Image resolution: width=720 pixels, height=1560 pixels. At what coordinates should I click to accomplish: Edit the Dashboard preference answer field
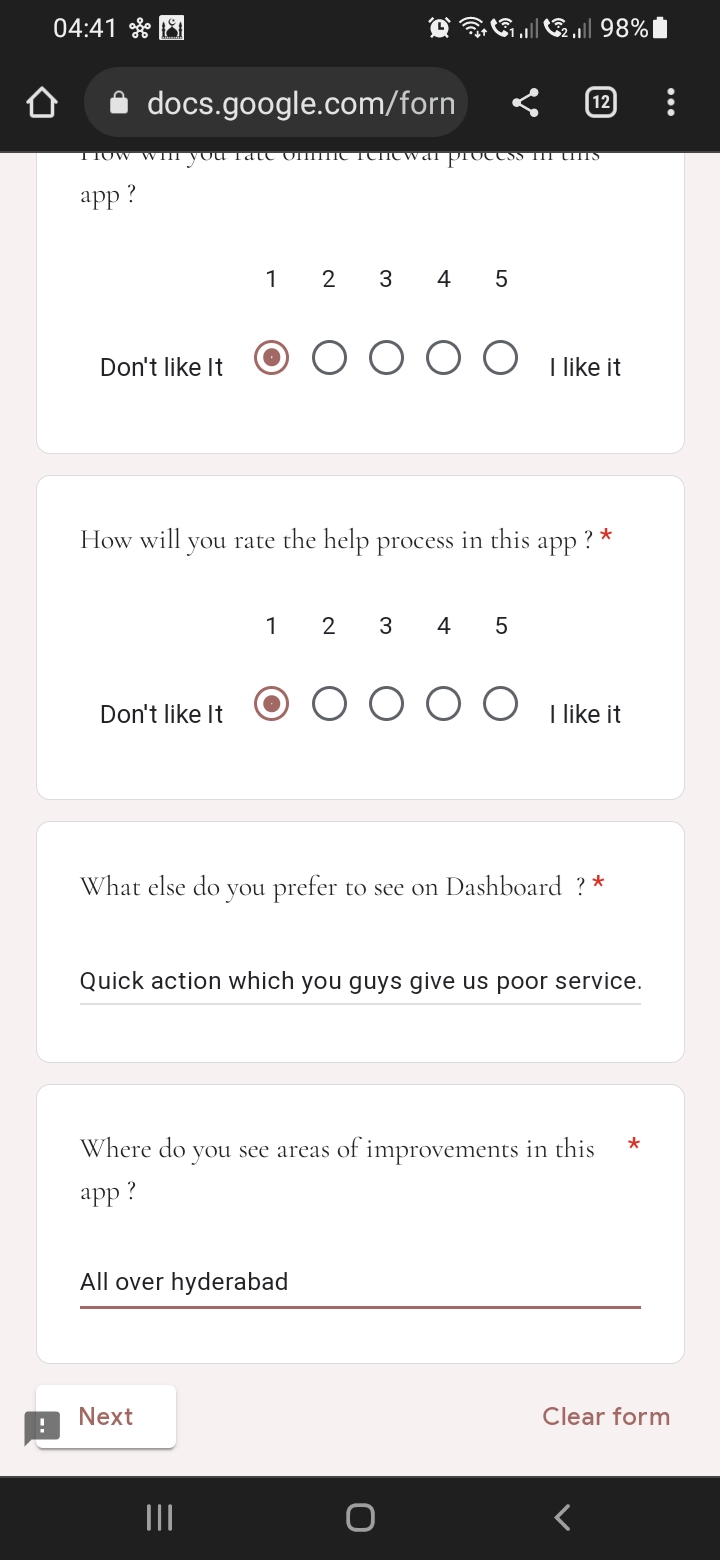(360, 981)
